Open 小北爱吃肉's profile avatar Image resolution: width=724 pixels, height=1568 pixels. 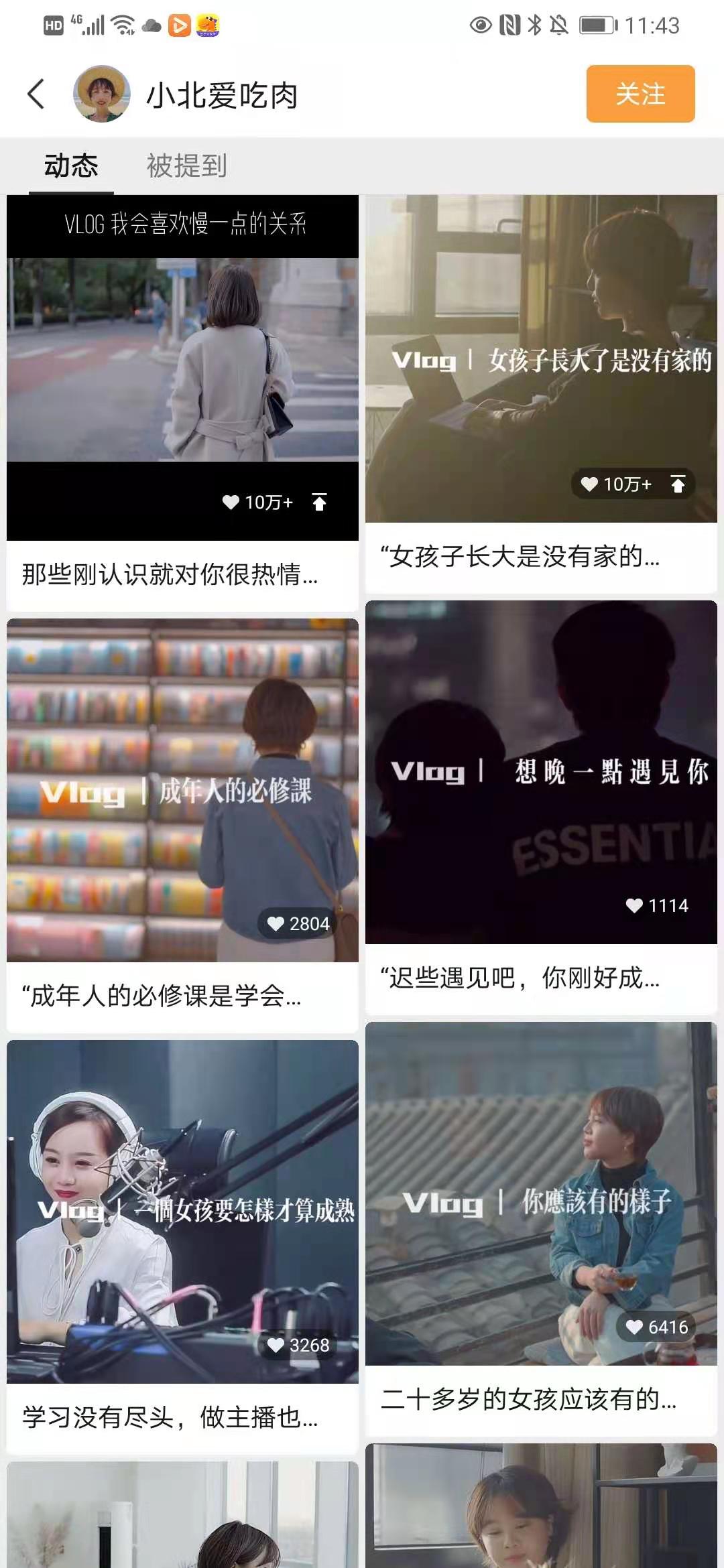pos(101,92)
